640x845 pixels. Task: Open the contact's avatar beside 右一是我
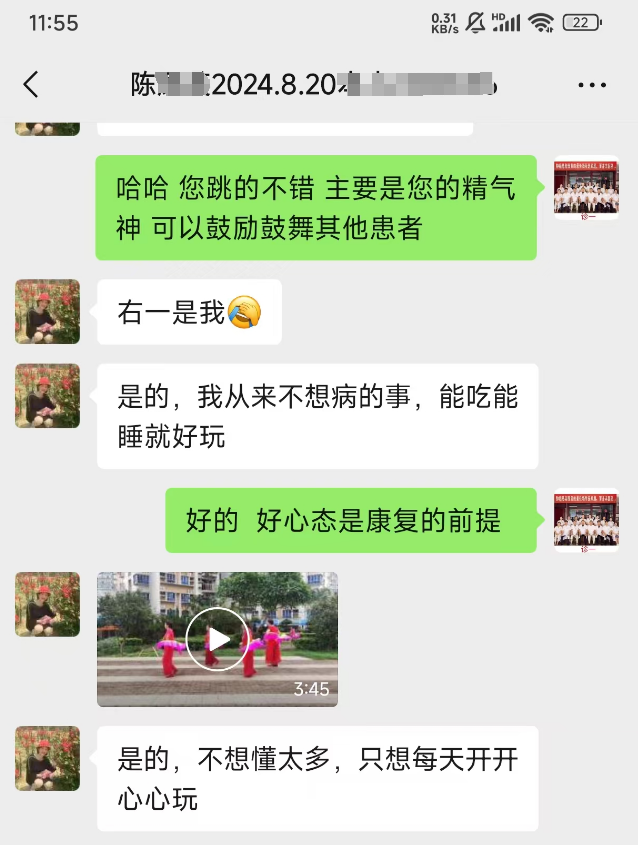[47, 312]
